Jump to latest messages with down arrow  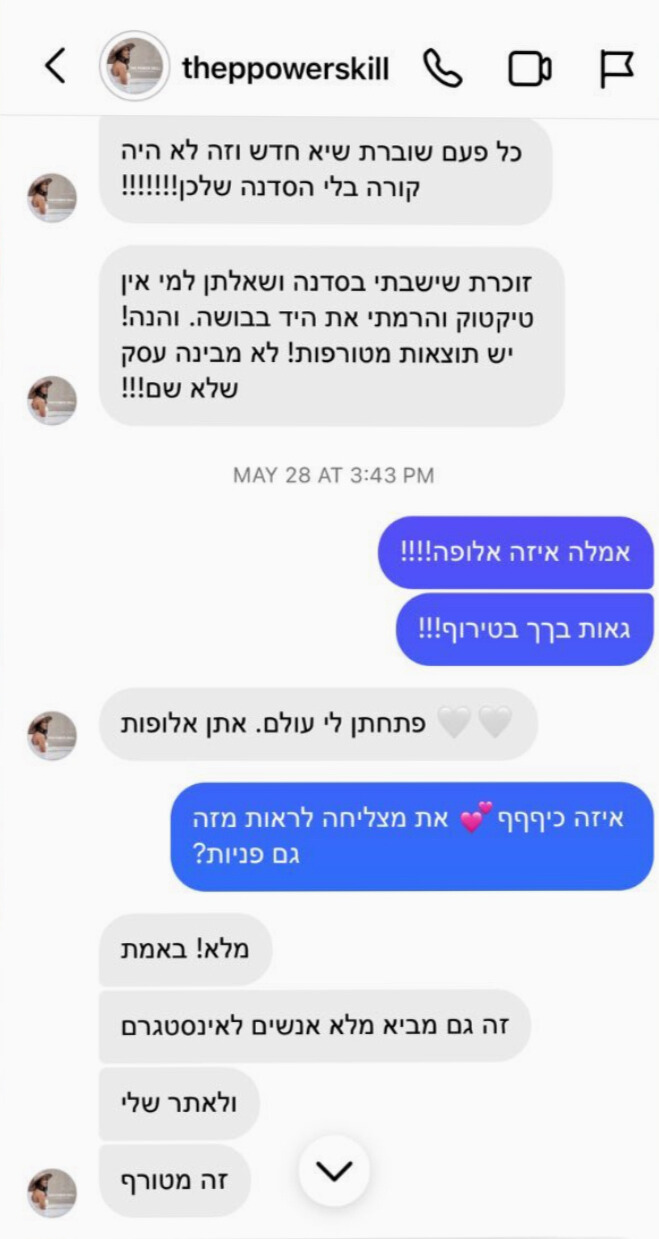333,1170
